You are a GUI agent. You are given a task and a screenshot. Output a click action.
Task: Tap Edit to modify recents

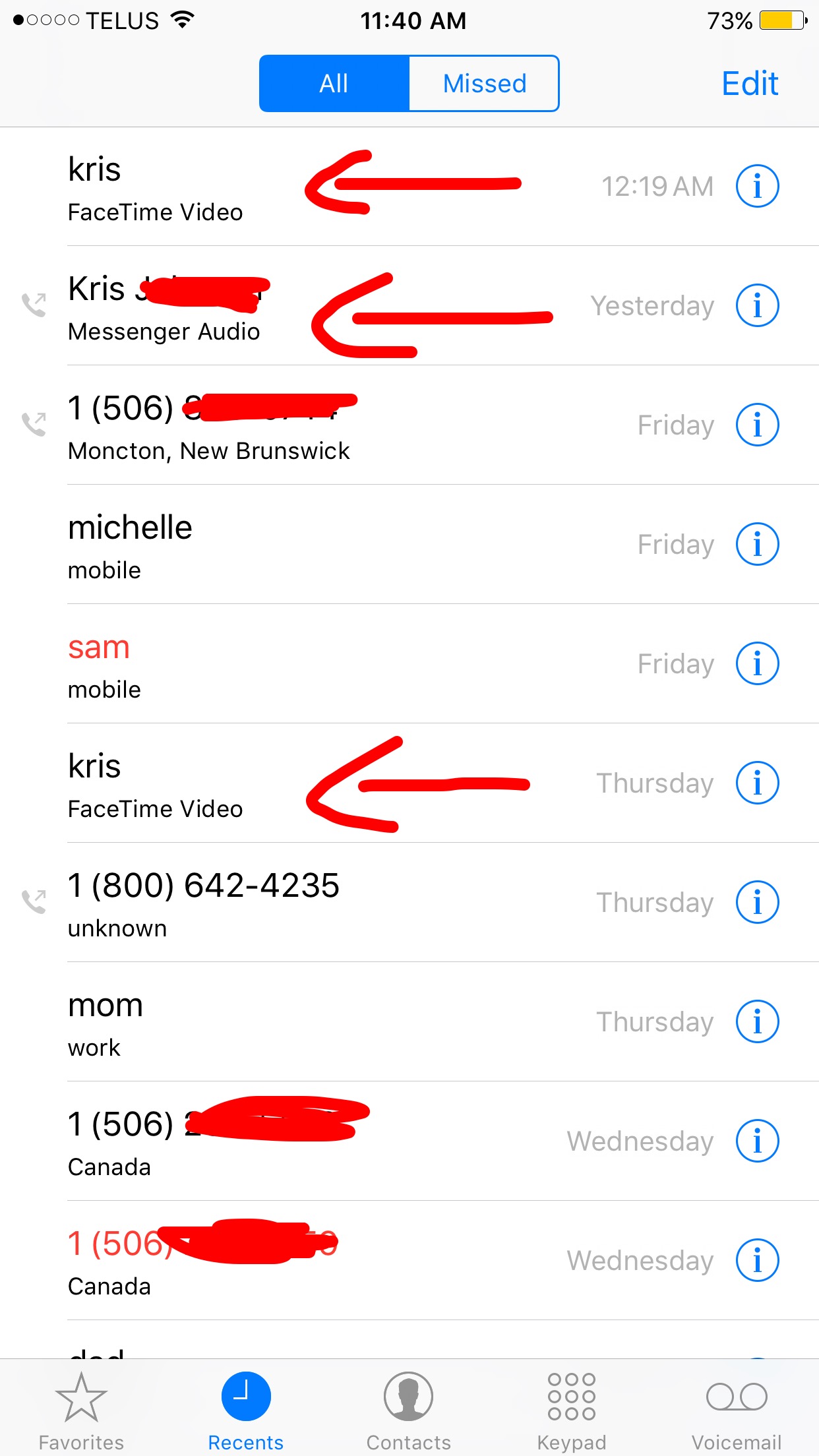(750, 84)
